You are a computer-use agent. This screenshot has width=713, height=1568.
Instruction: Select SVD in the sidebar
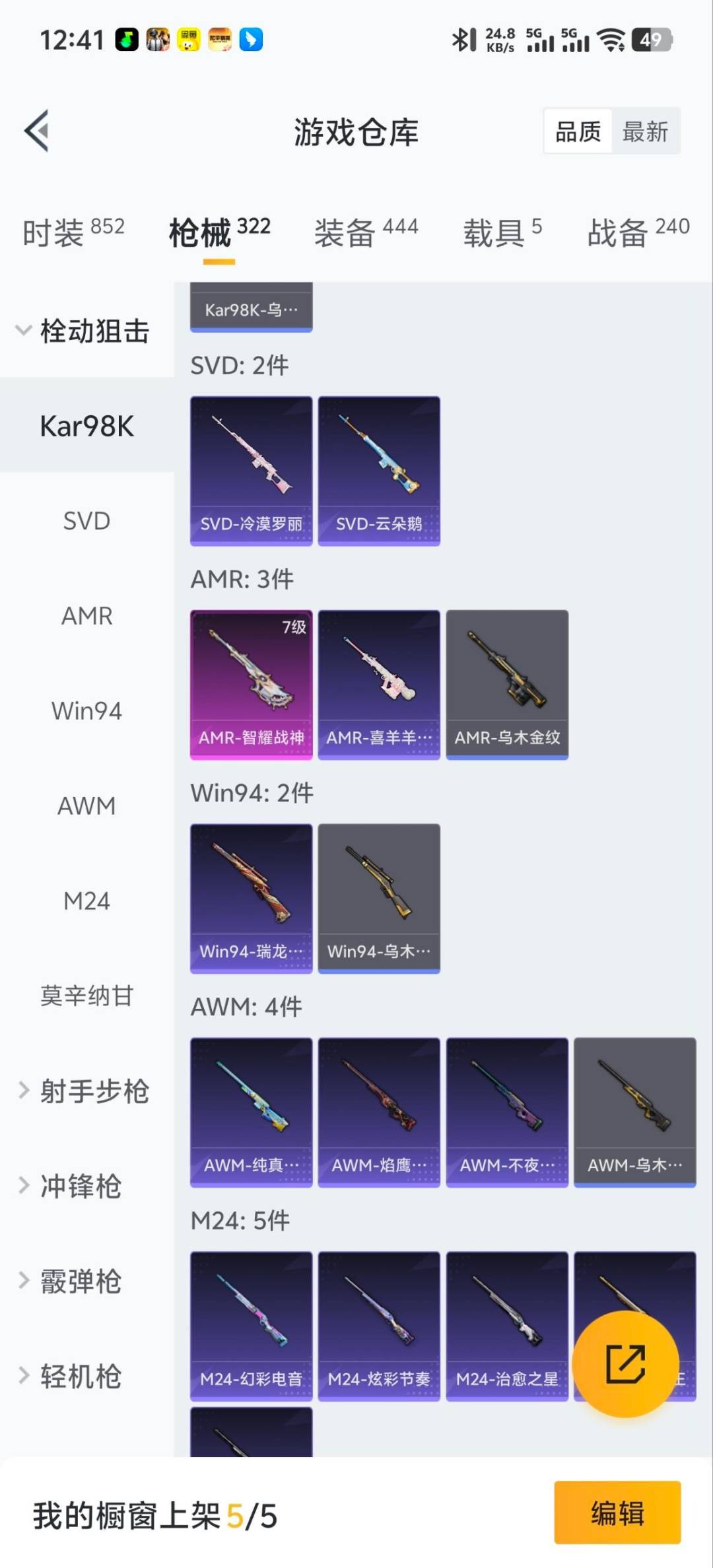point(86,521)
